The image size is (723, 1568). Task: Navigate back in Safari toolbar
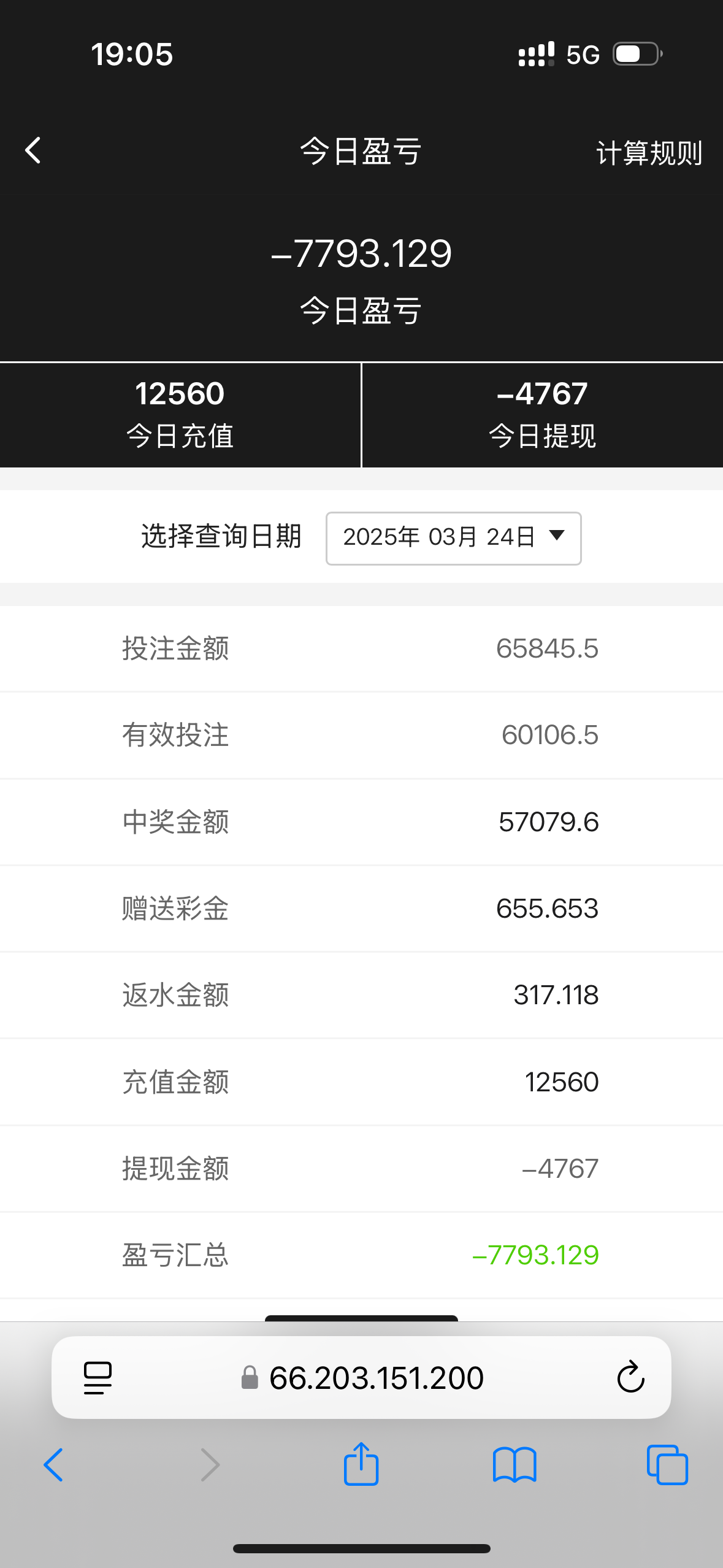[x=53, y=1465]
